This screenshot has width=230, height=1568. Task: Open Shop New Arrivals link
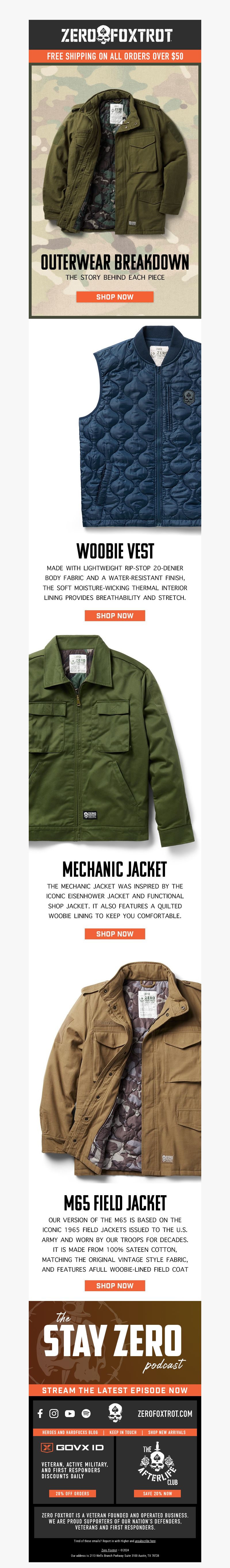167,1432
